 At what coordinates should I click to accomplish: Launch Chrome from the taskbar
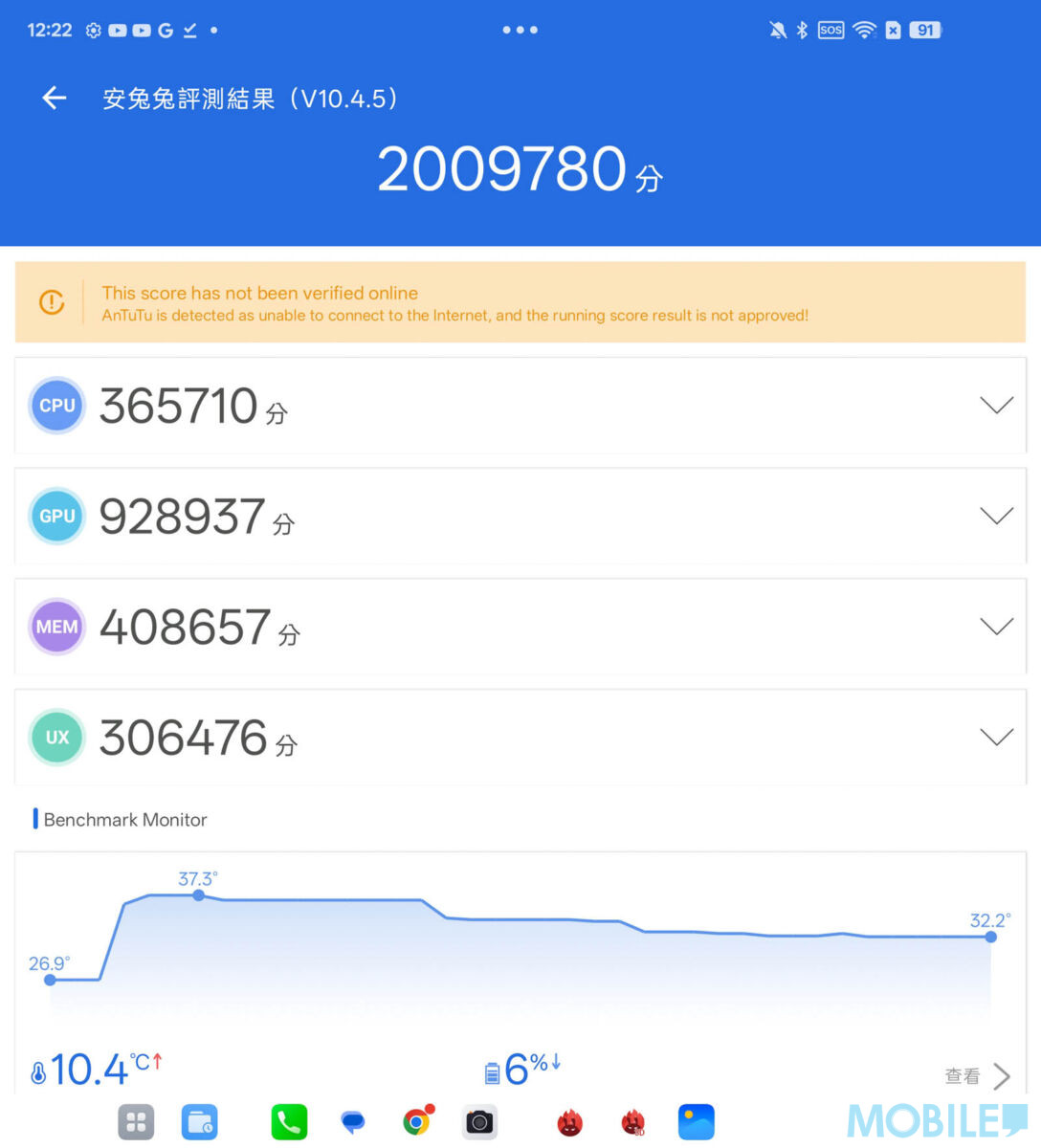pos(417,1121)
